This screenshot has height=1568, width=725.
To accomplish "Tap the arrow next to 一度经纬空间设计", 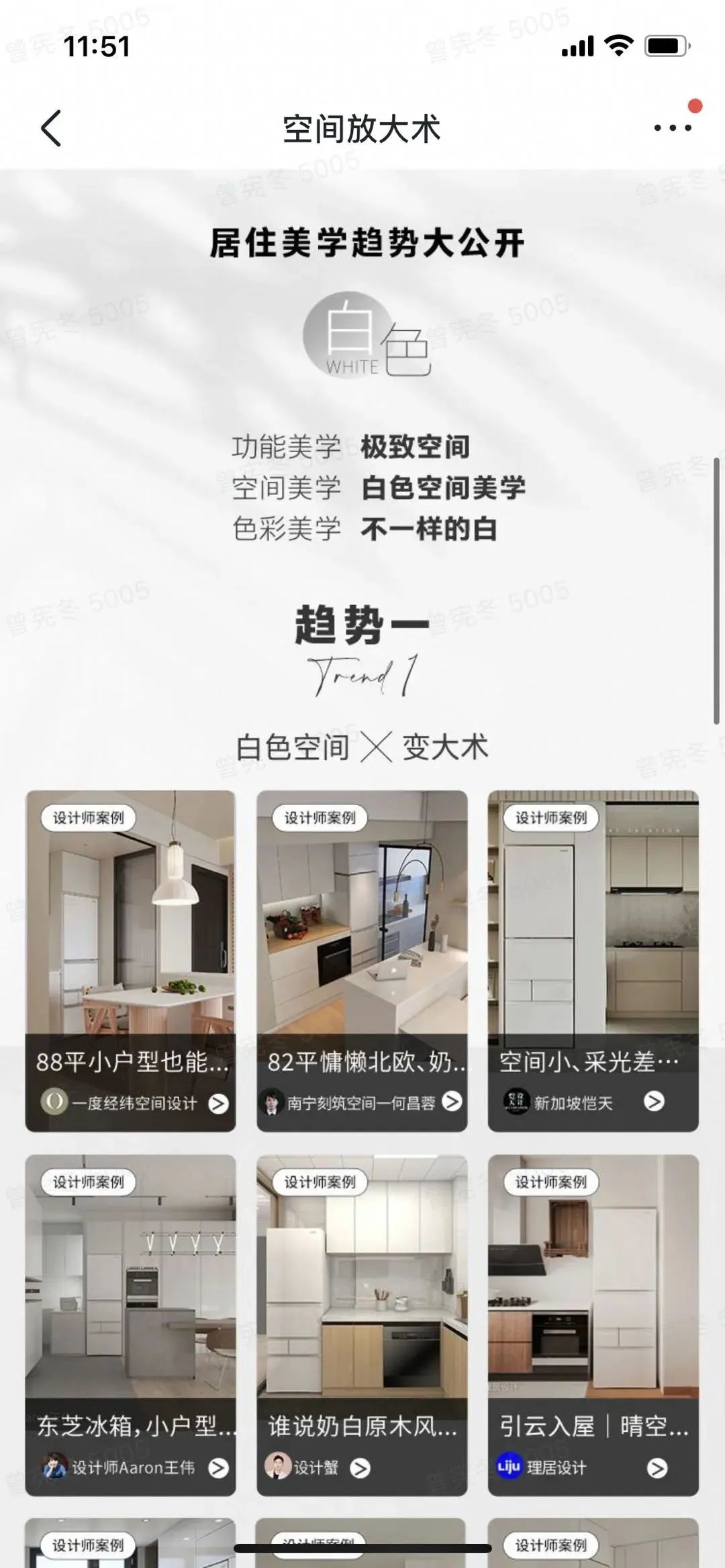I will click(x=218, y=1104).
